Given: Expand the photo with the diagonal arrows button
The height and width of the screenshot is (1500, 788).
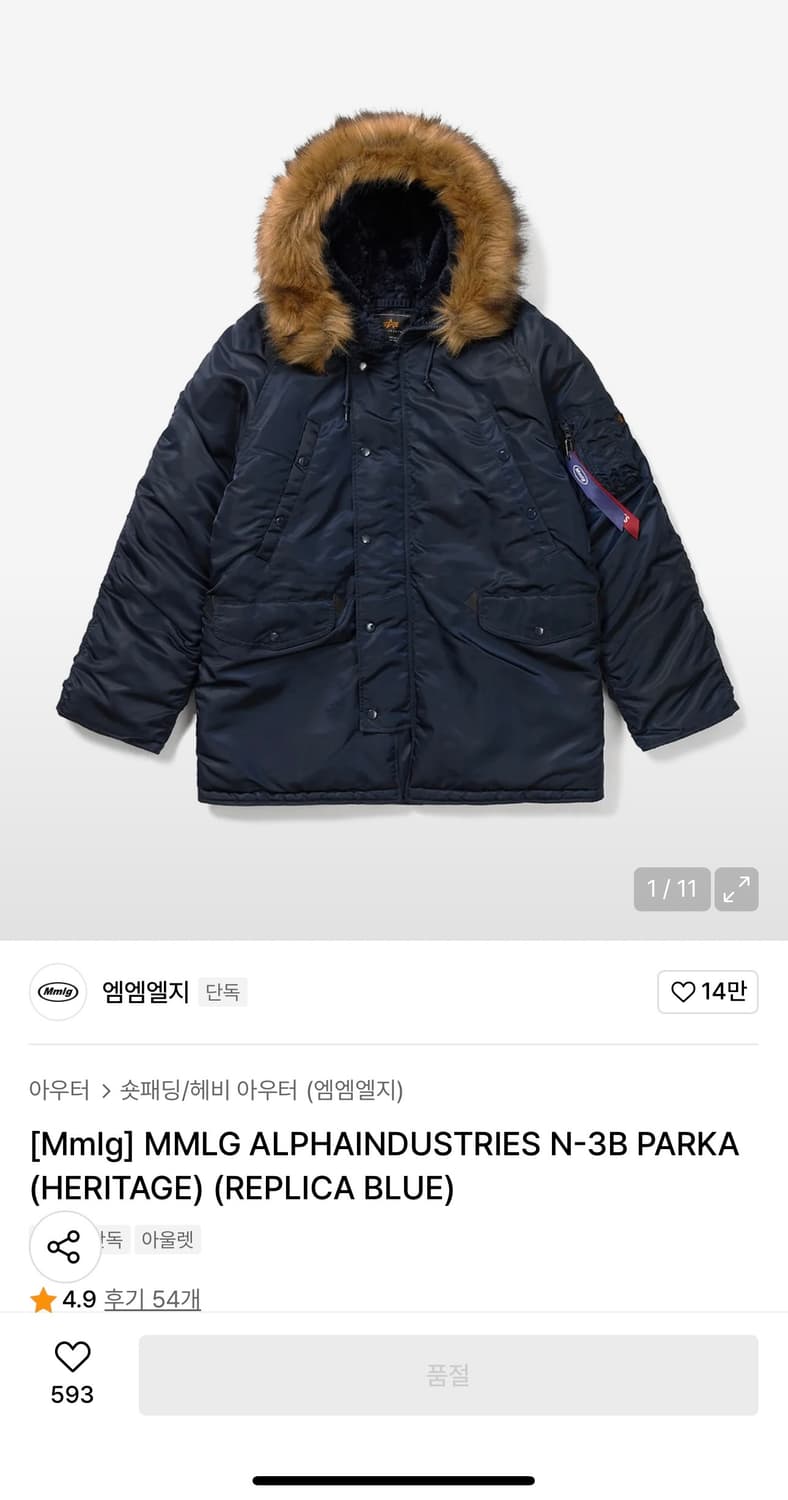Looking at the screenshot, I should (736, 888).
